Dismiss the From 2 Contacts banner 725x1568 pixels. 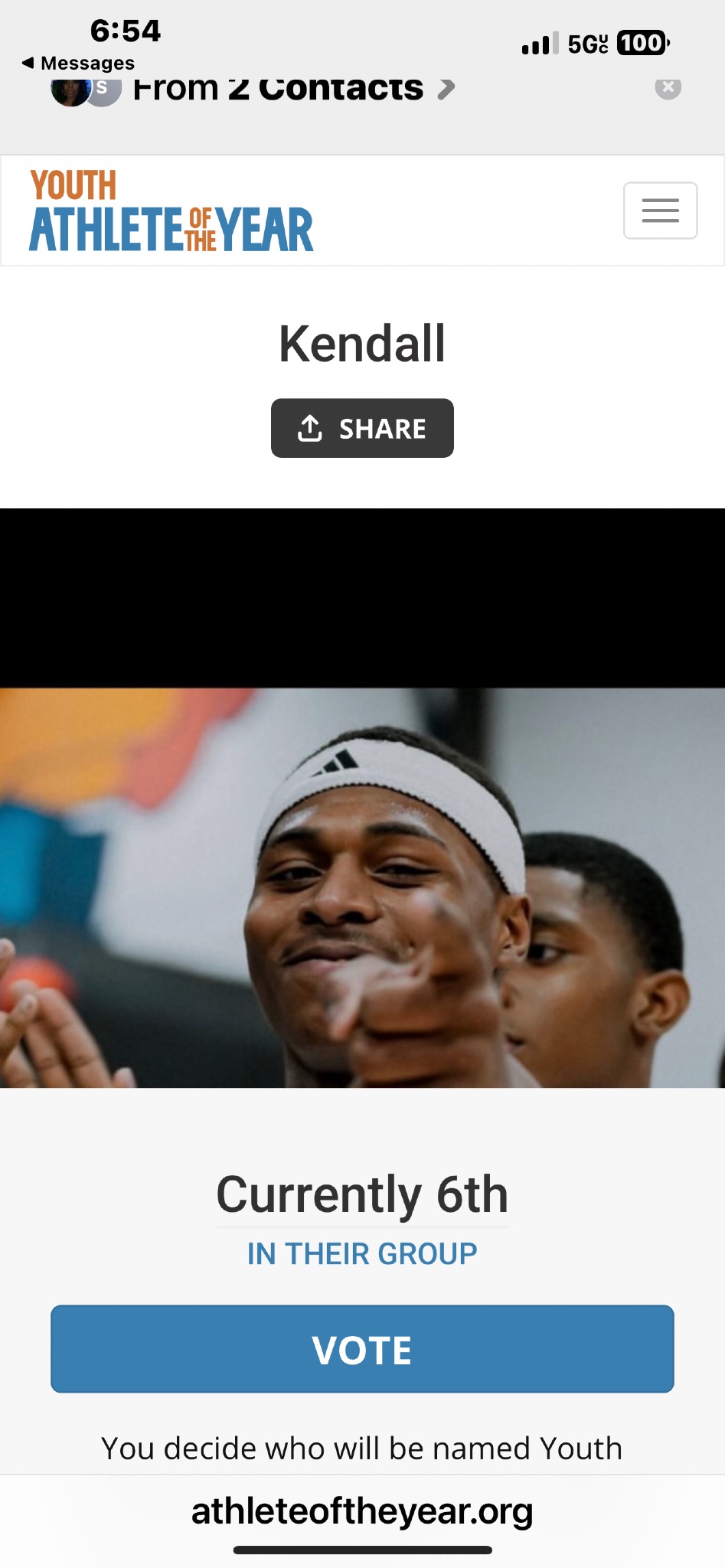point(668,87)
